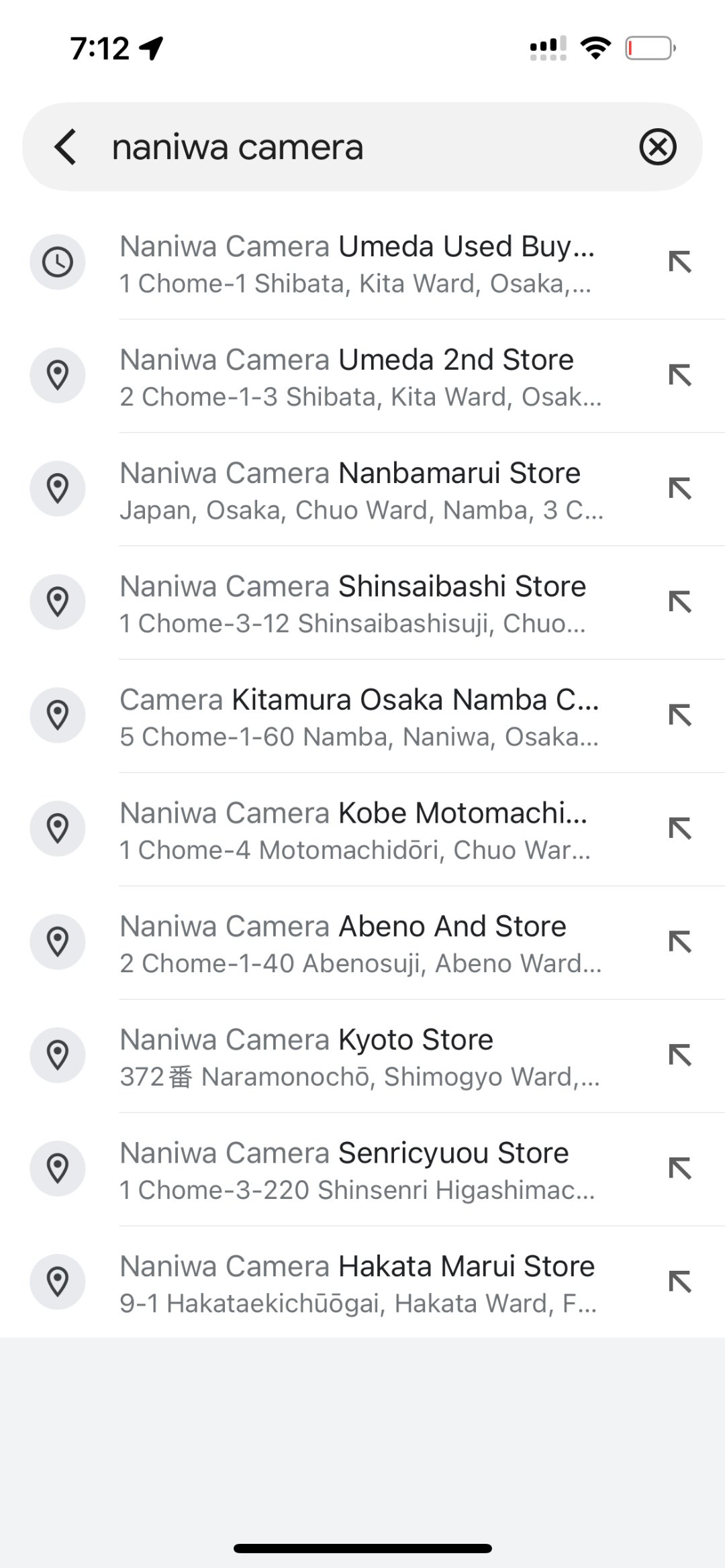
Task: Open Naniwa Camera Nanbamarui Store result
Action: 356,490
